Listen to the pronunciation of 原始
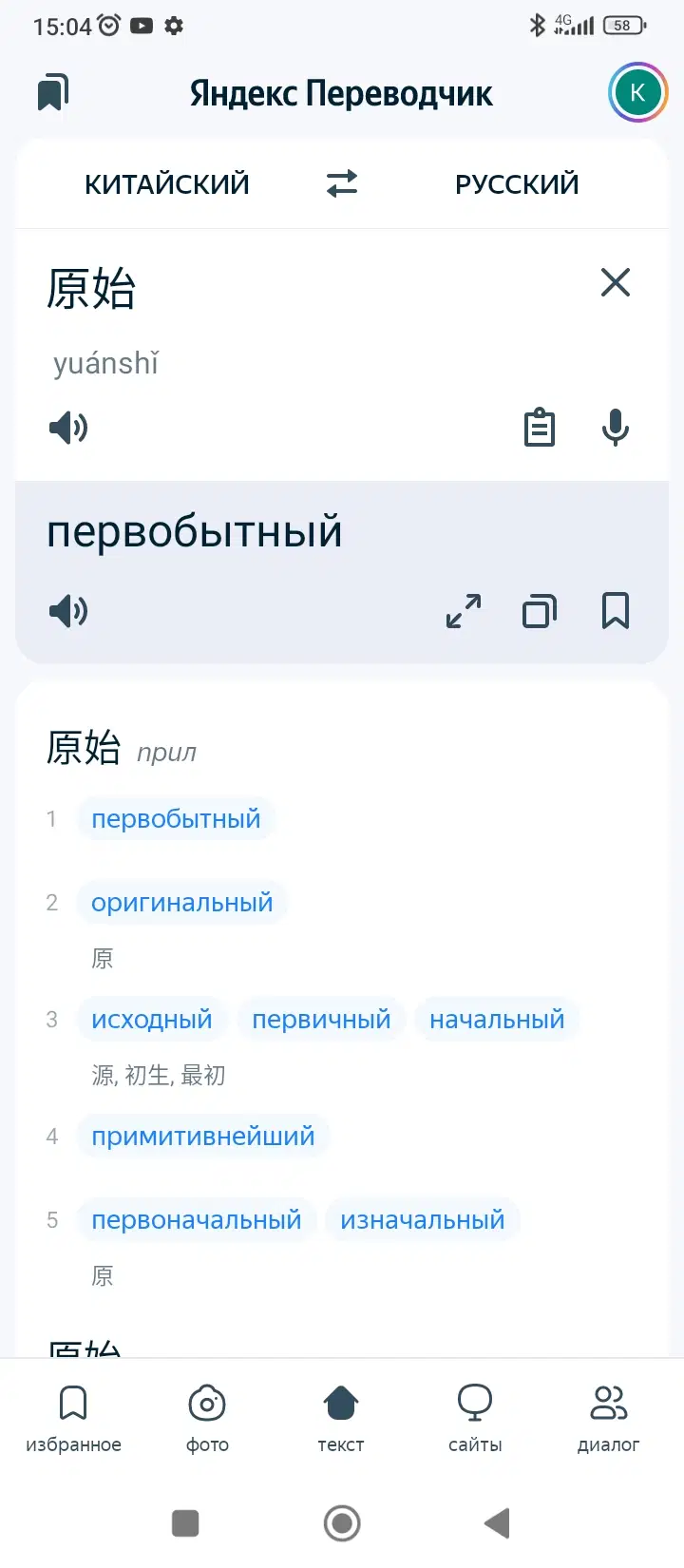Viewport: 684px width, 1568px height. coord(68,428)
